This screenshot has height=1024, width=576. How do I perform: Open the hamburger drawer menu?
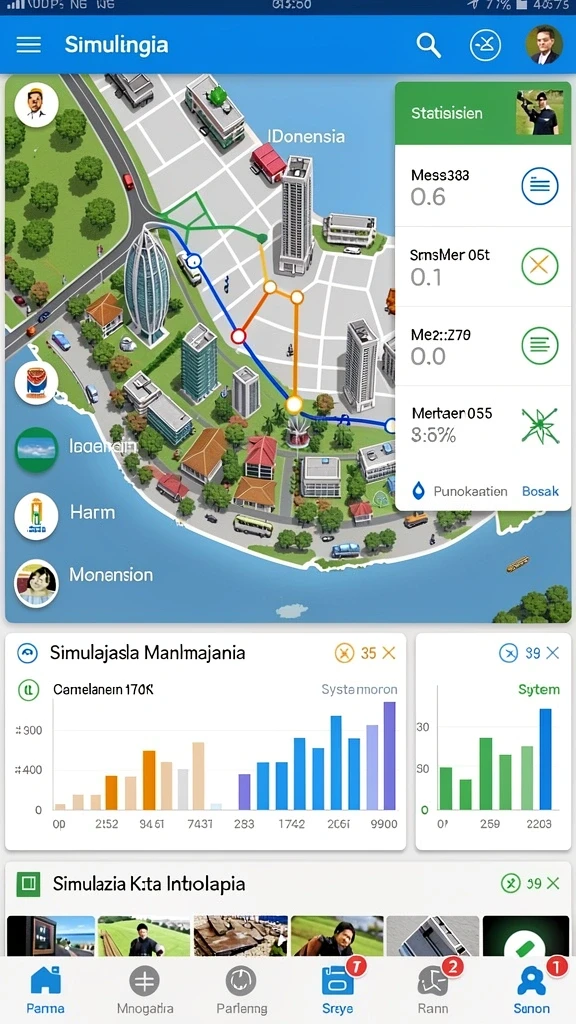pos(28,45)
